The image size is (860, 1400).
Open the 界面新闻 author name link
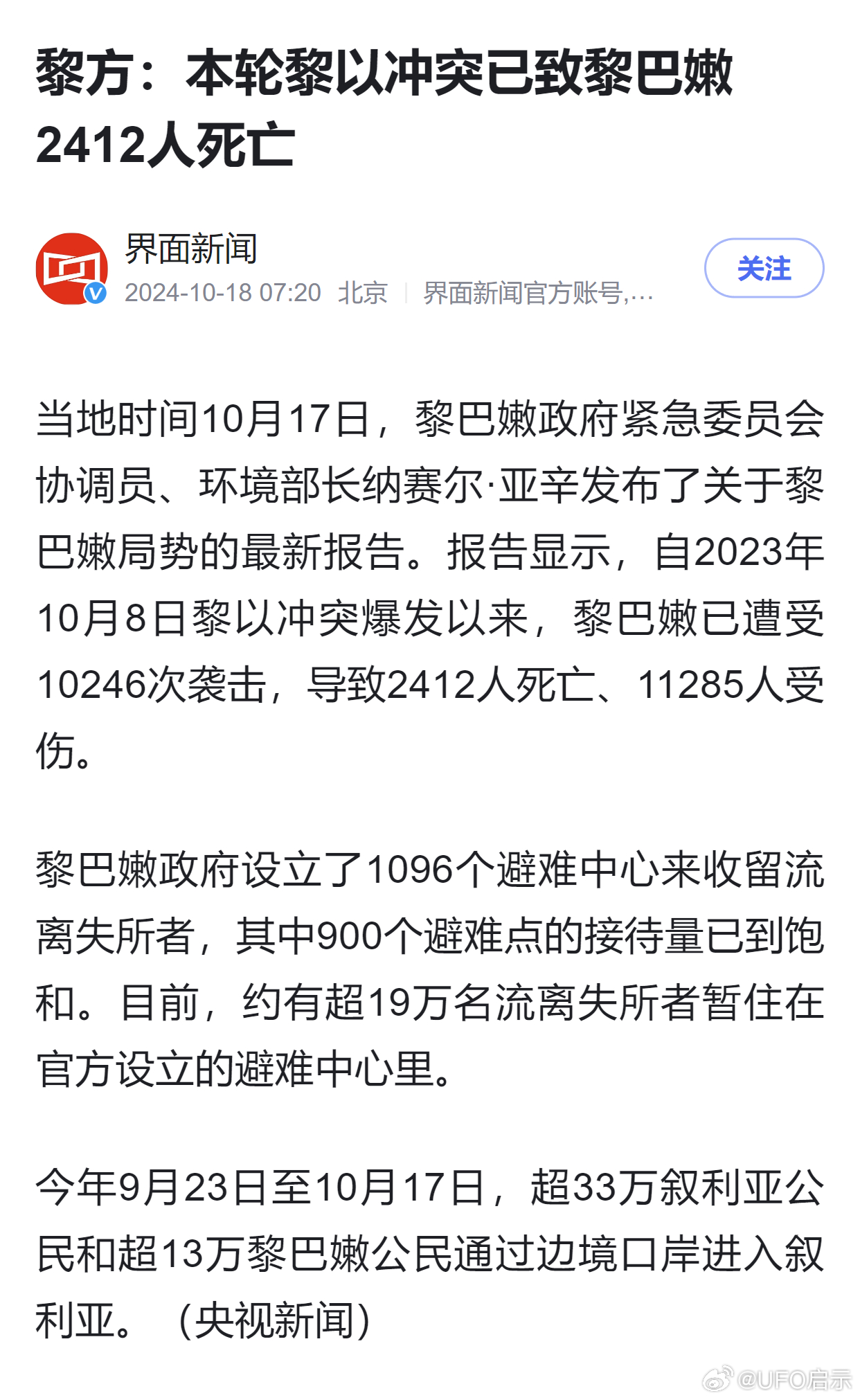(191, 249)
